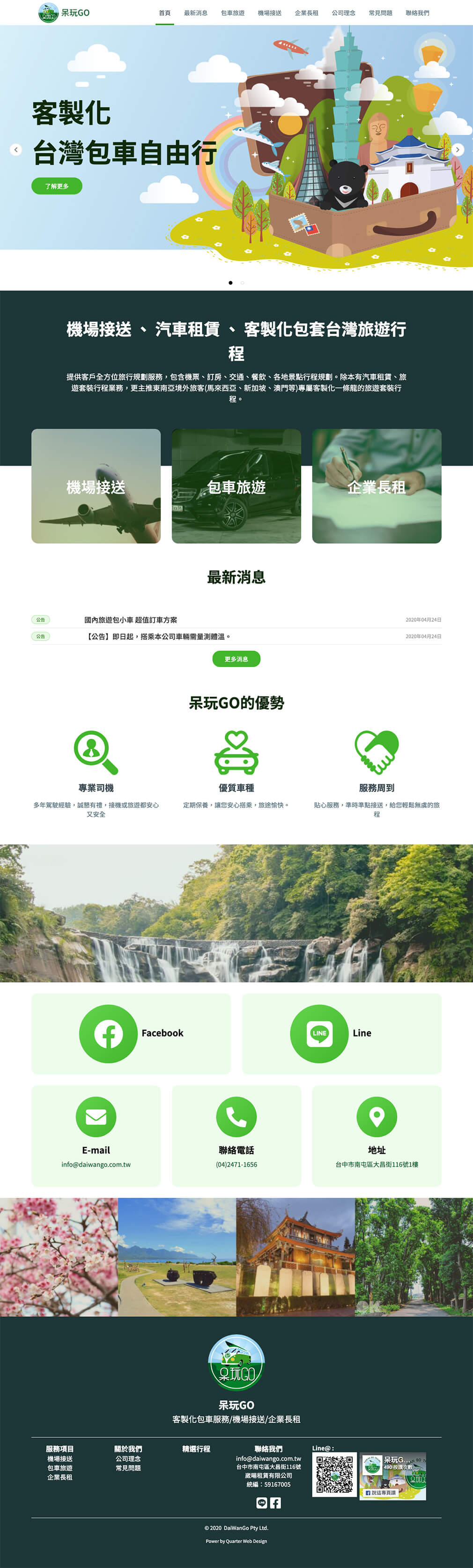Open the 最新消息 navigation link
Screen dimensions: 473x1568
(195, 13)
